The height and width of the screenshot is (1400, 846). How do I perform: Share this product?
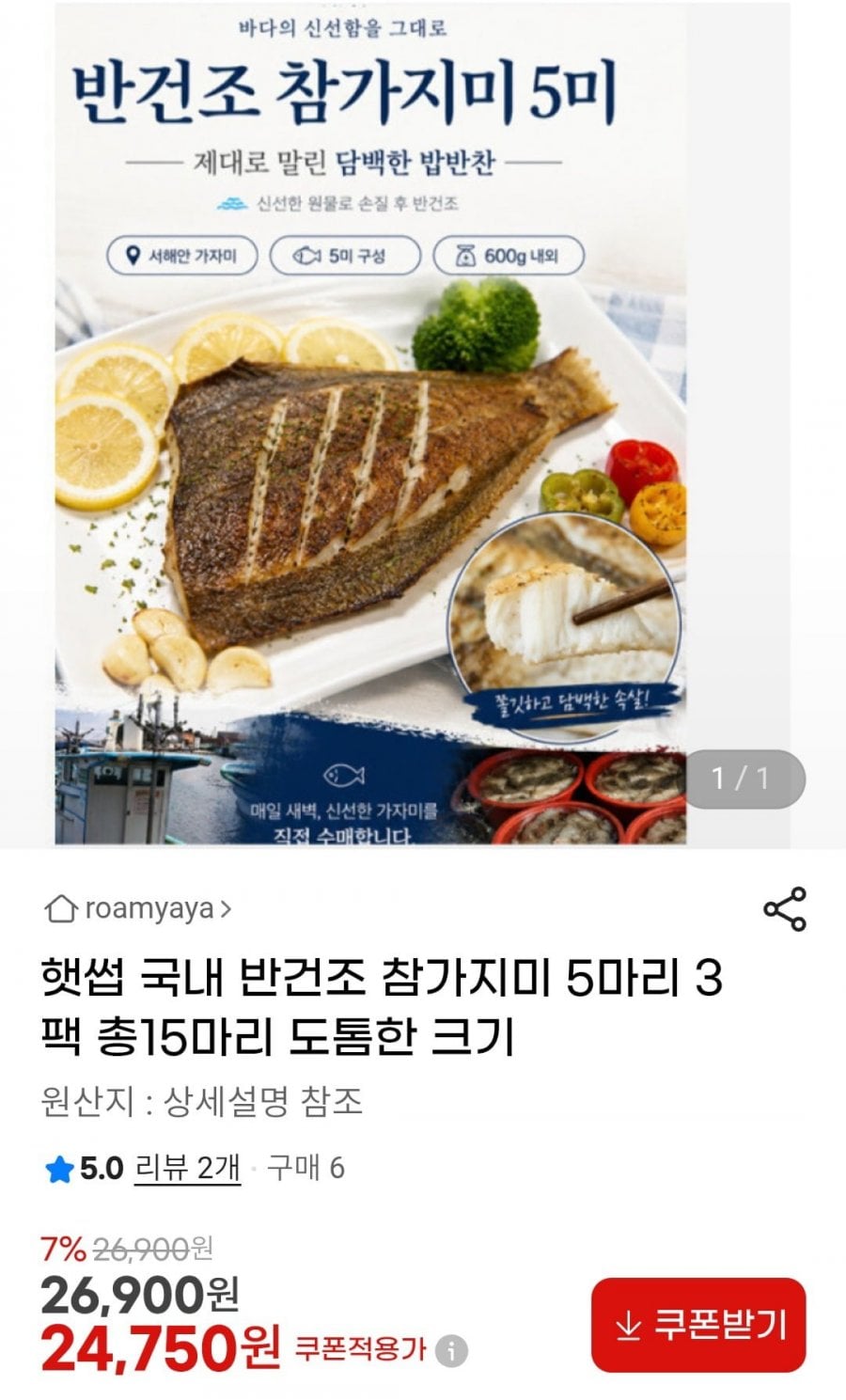(784, 909)
